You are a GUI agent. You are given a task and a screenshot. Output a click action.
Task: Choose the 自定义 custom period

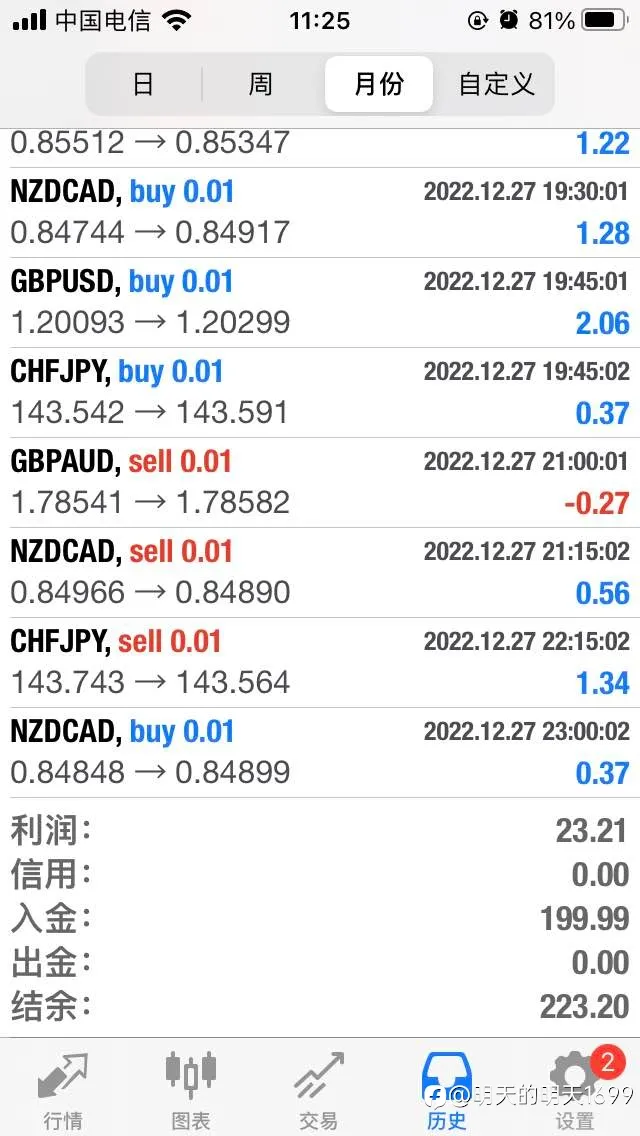coord(496,85)
